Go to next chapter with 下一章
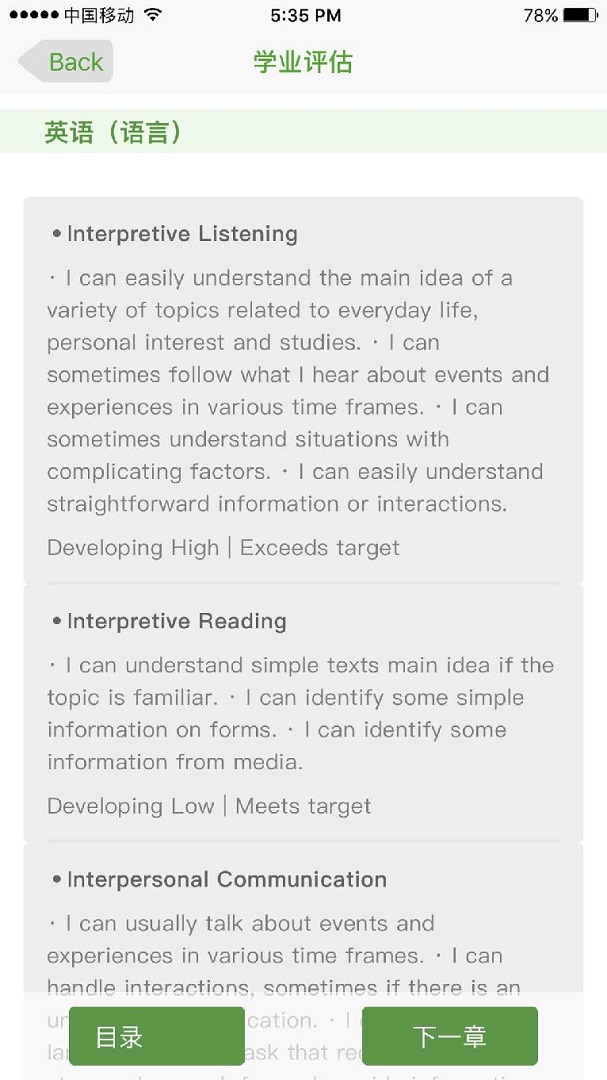Viewport: 607px width, 1080px height. (450, 1036)
